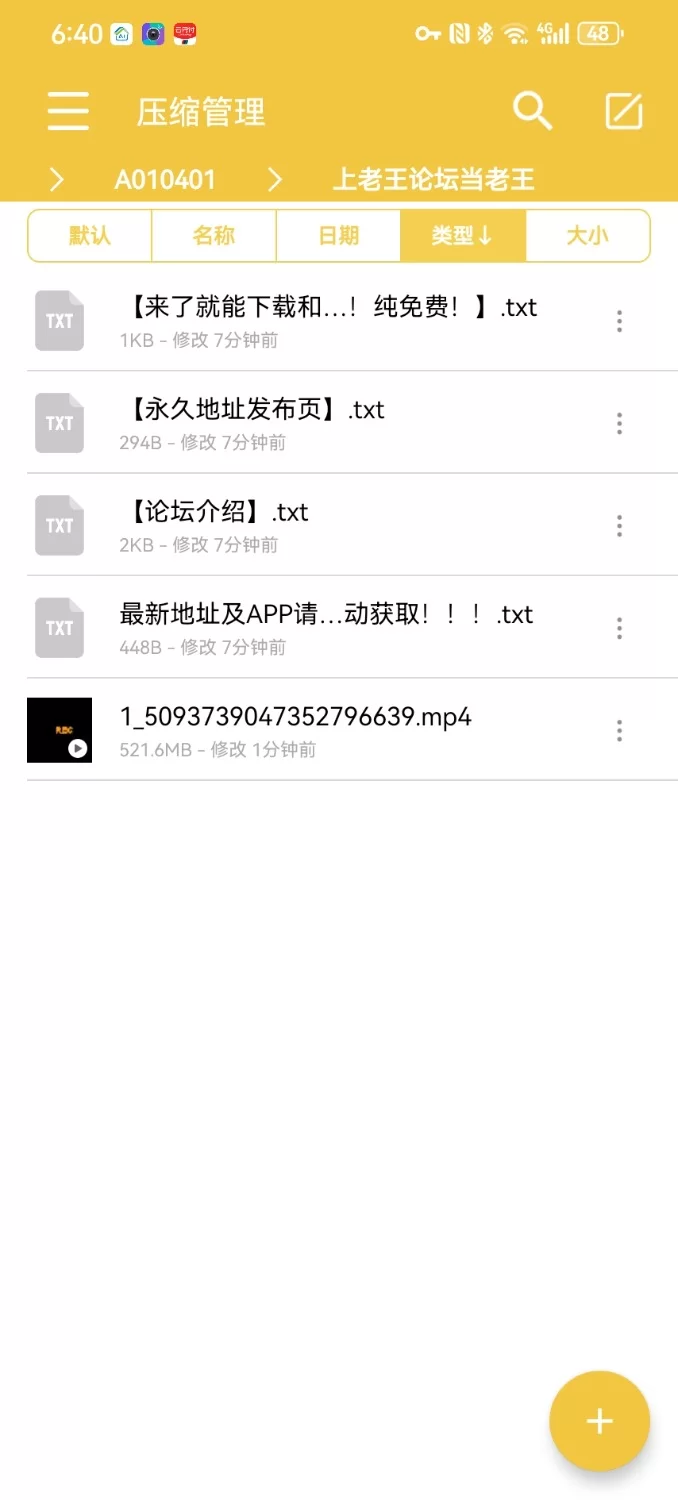Sort files by 日期

point(338,236)
